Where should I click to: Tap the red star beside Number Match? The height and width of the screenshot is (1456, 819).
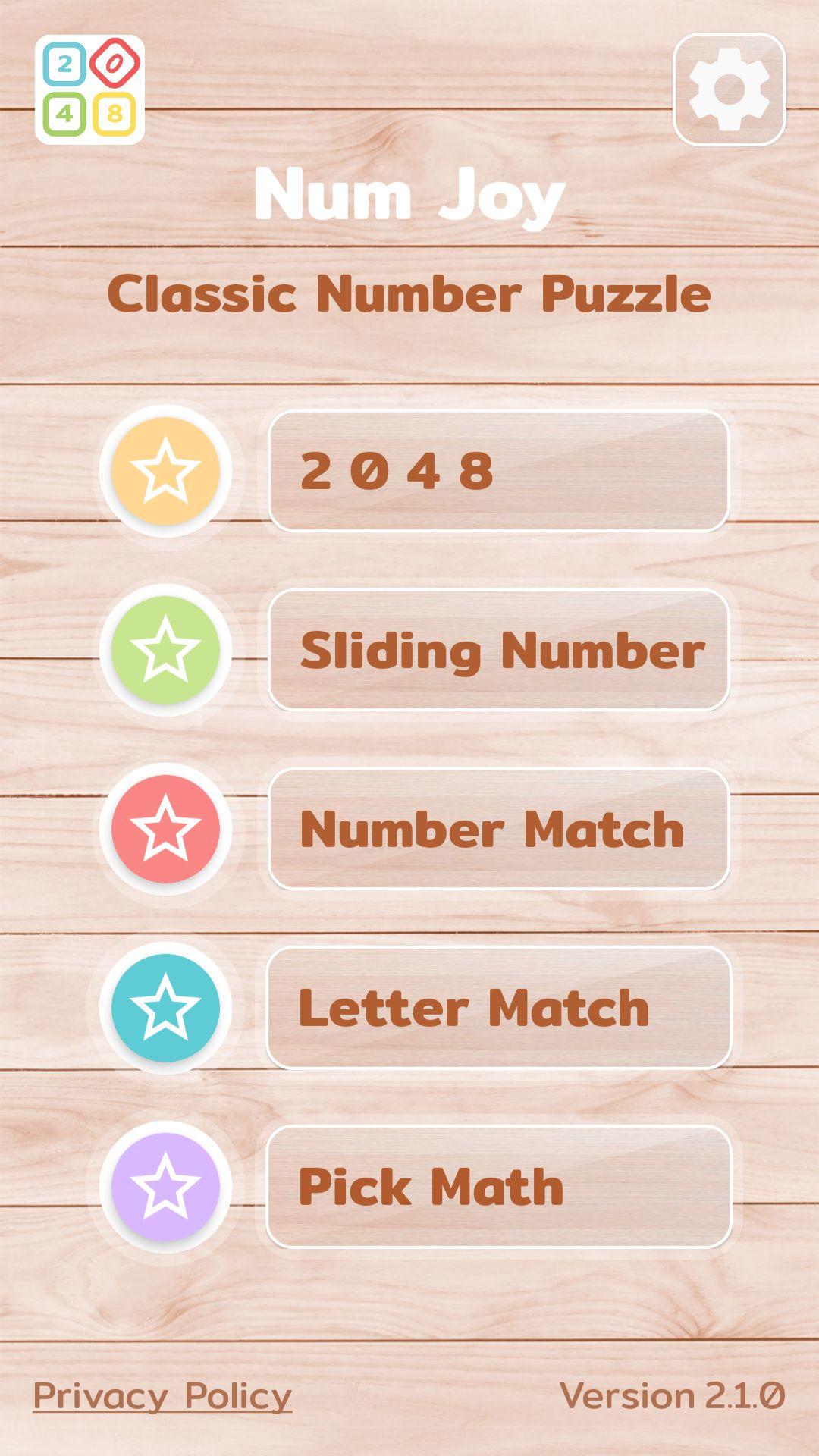tap(165, 829)
